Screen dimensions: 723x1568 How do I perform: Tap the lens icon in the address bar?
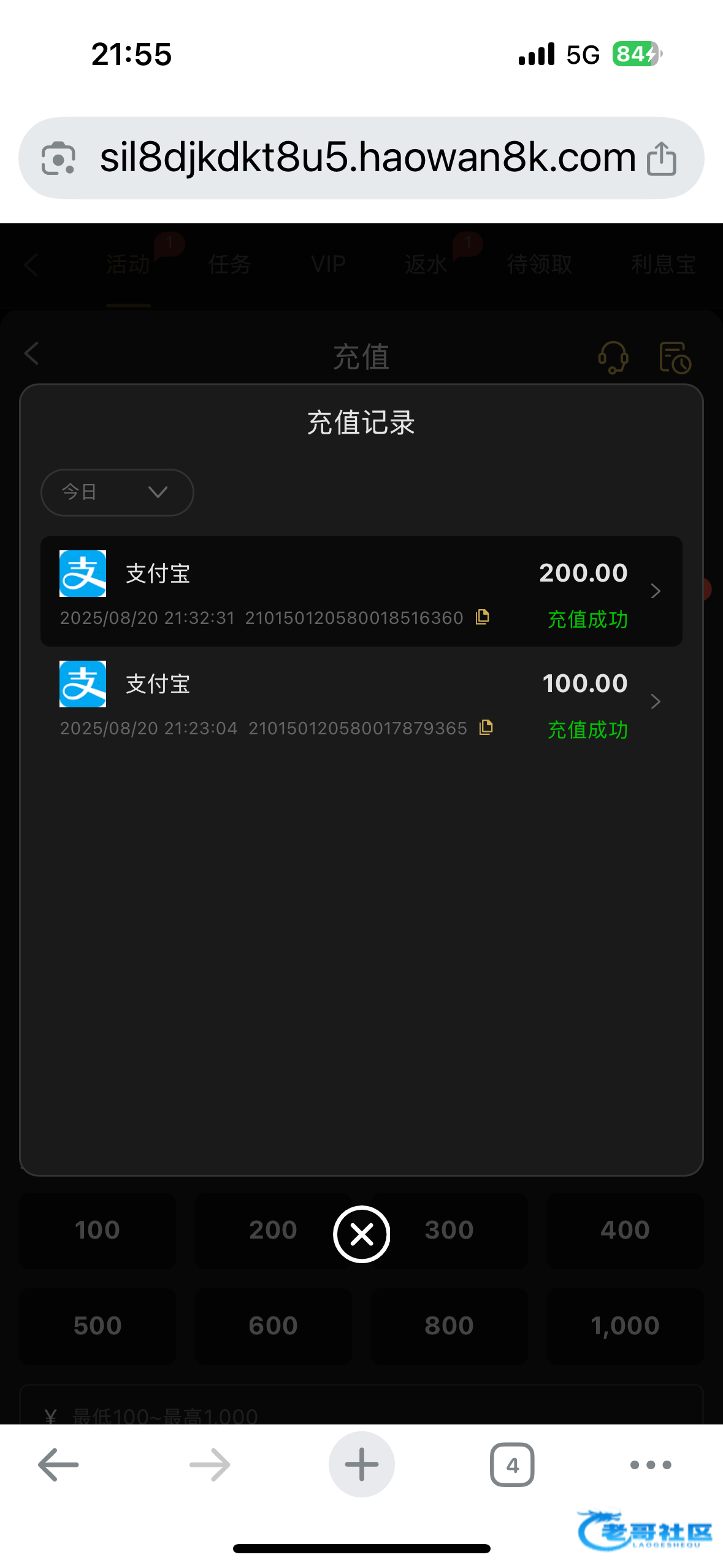click(x=58, y=158)
